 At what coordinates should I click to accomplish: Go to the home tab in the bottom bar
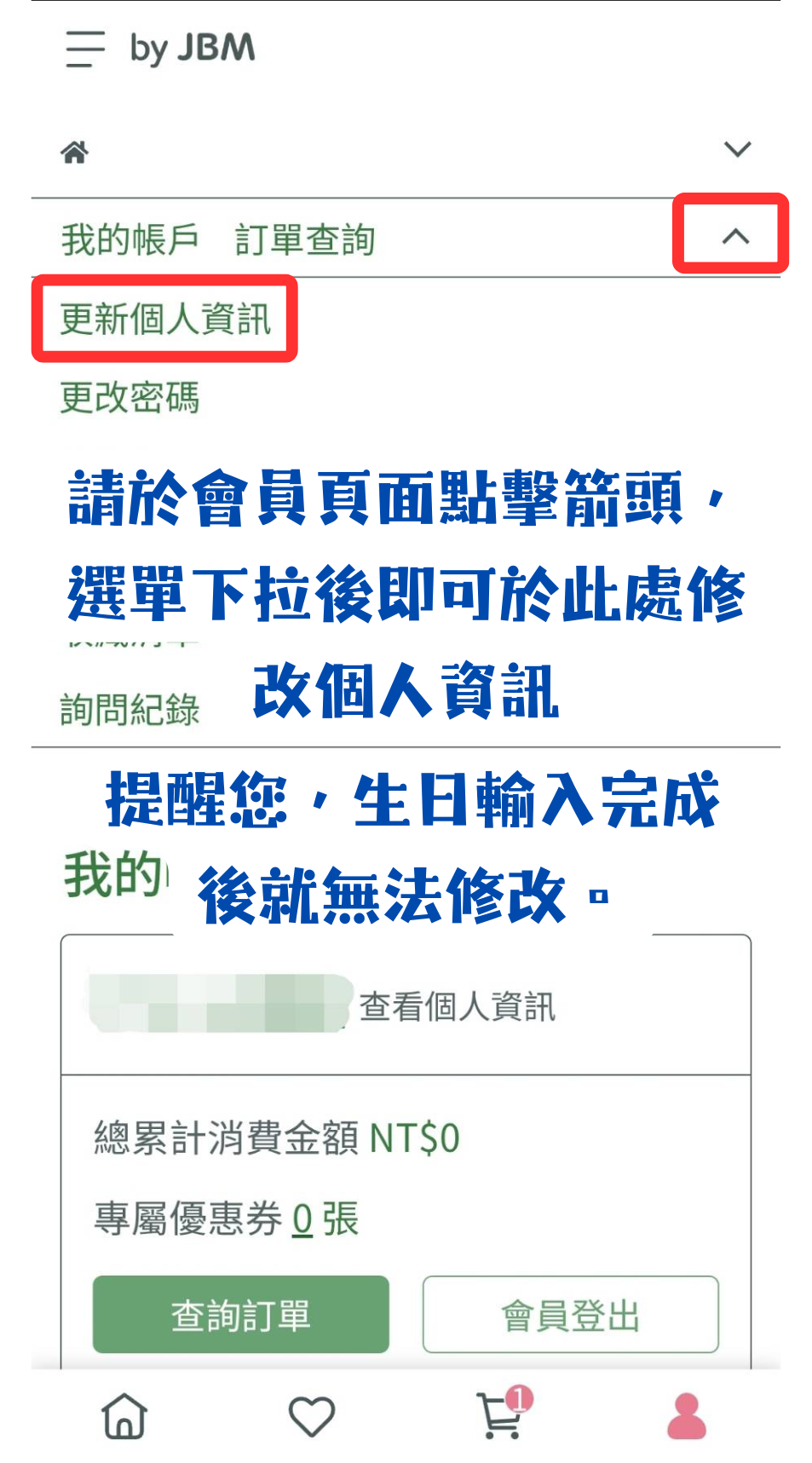tap(124, 1416)
